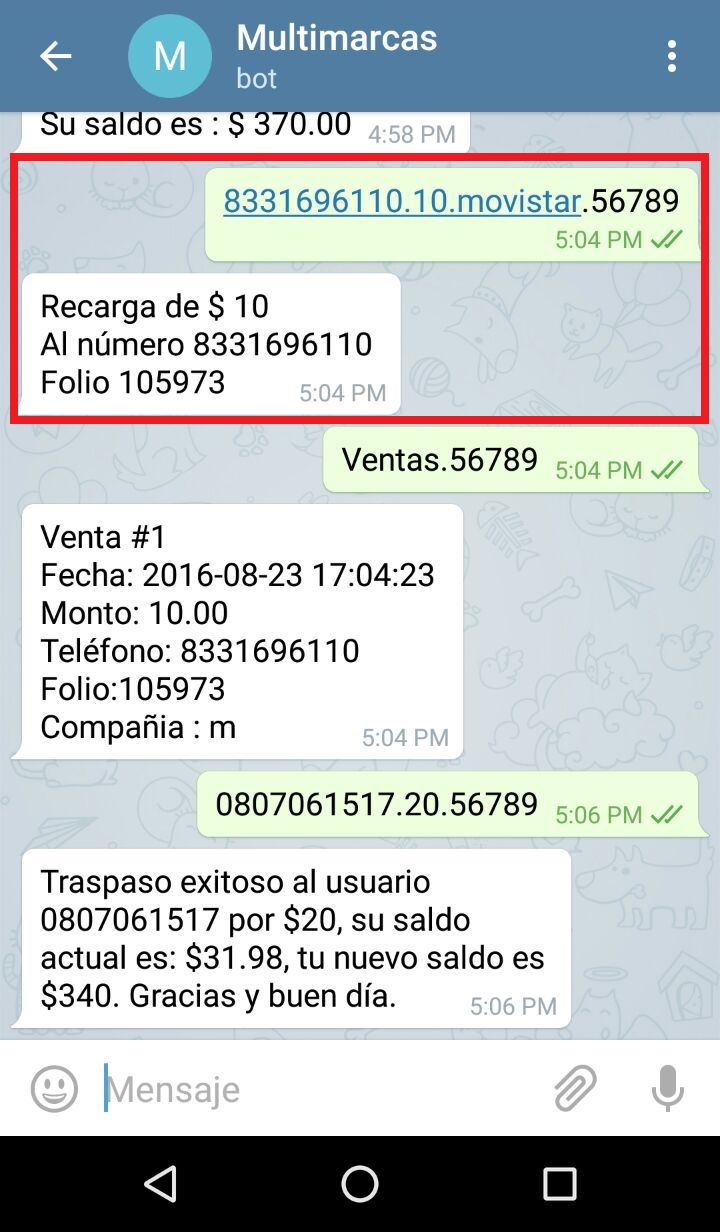The width and height of the screenshot is (720, 1232).
Task: Go back using the arrow icon
Action: coord(55,56)
